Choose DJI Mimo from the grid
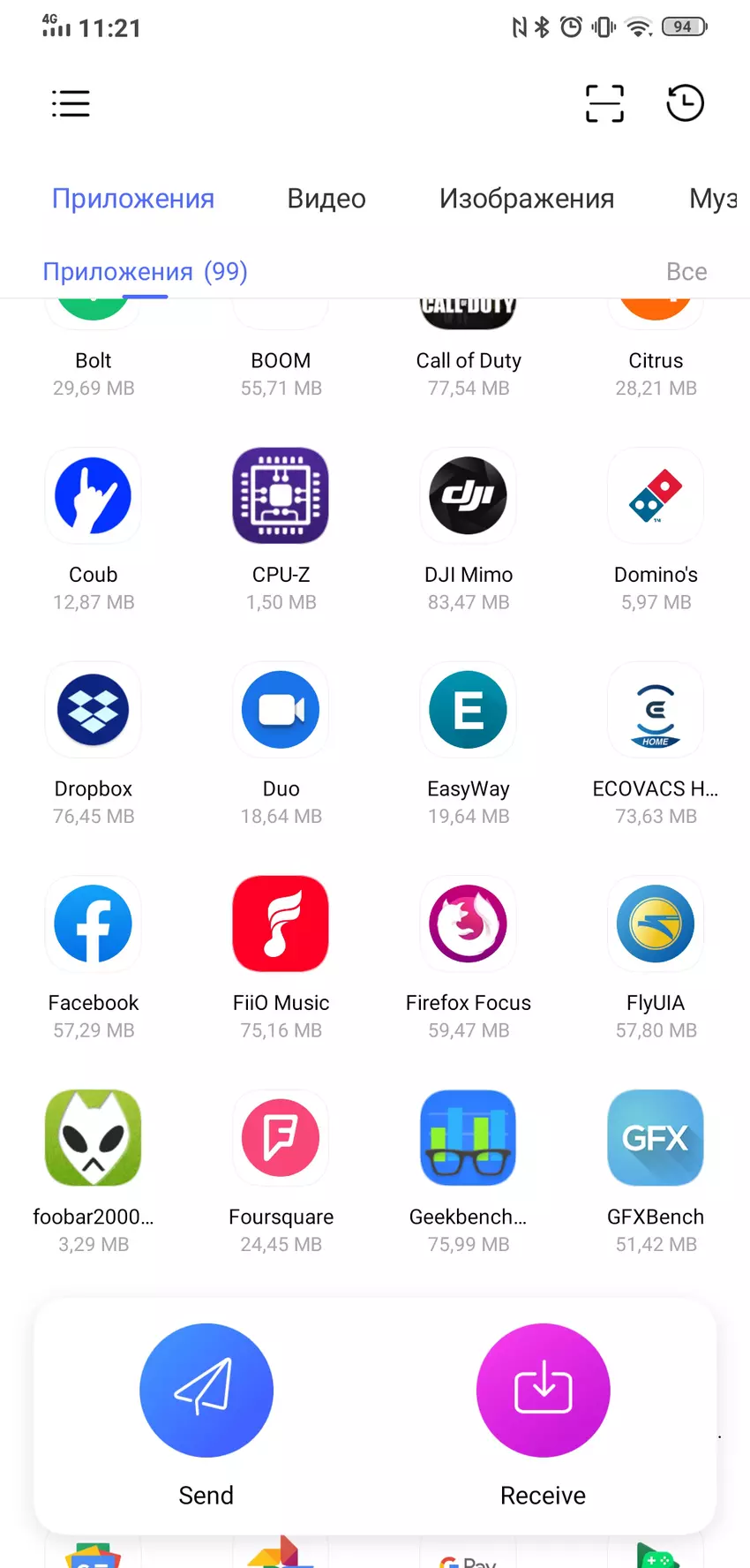The width and height of the screenshot is (750, 1568). pos(469,496)
